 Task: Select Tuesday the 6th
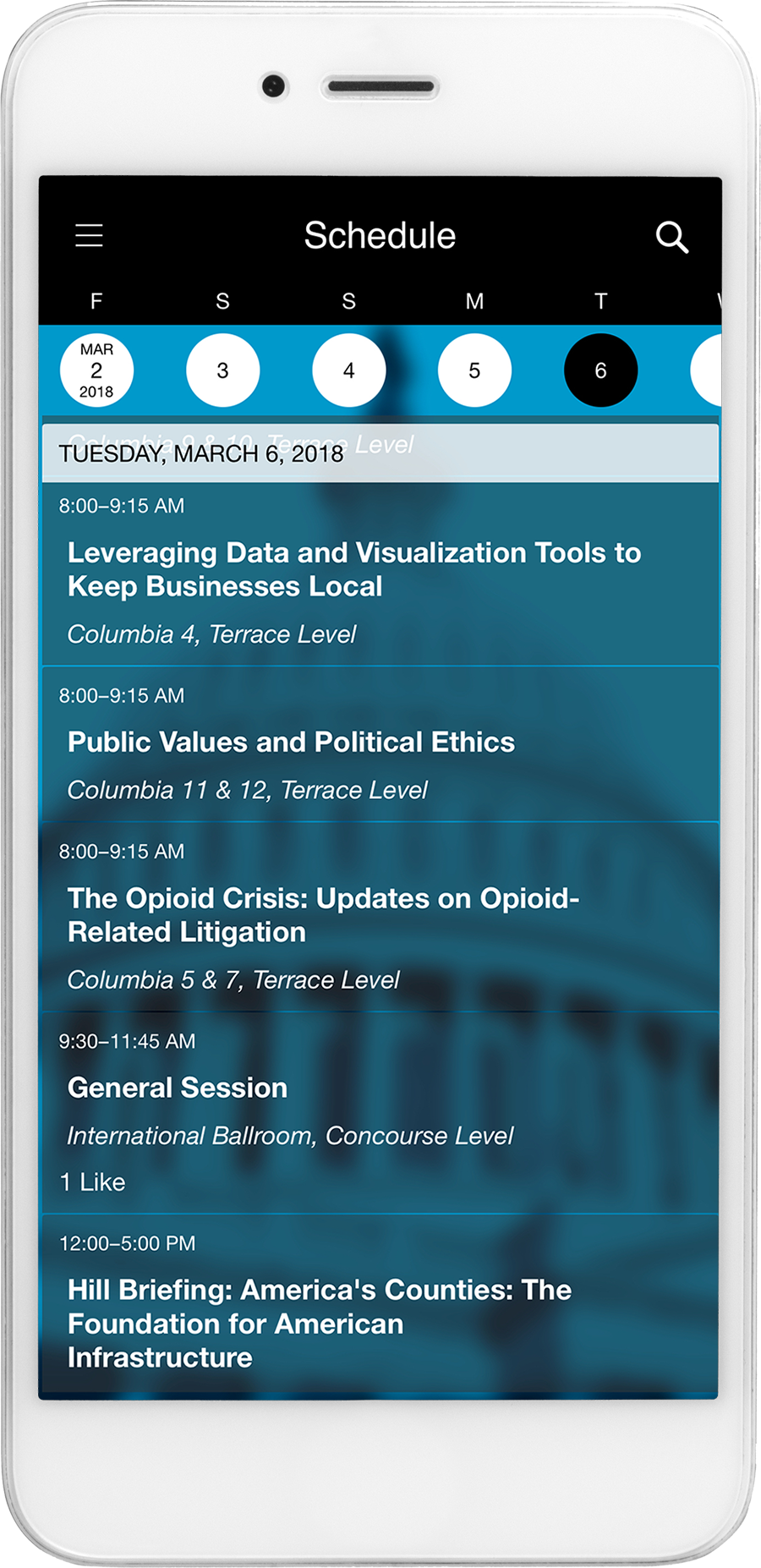tap(600, 370)
